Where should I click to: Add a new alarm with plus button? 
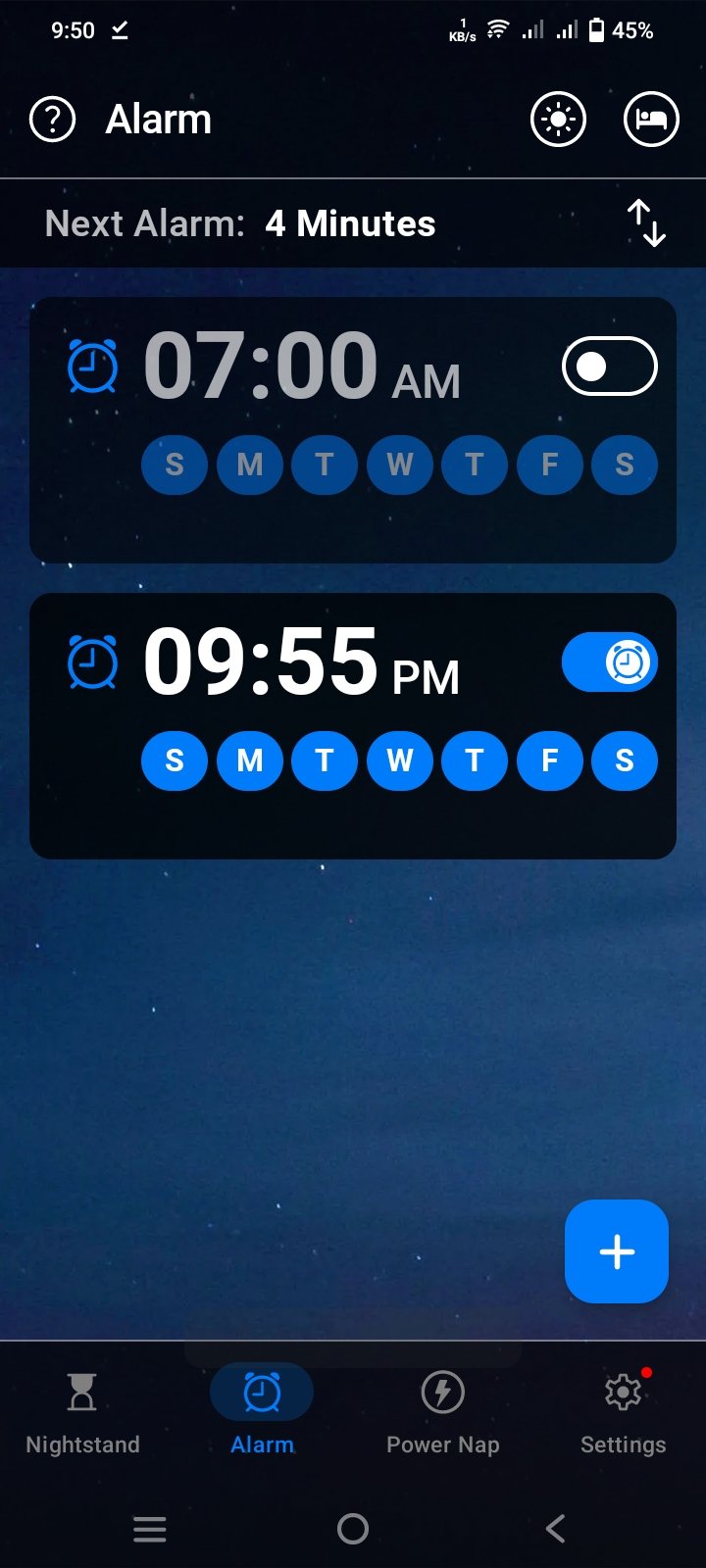pyautogui.click(x=616, y=1251)
